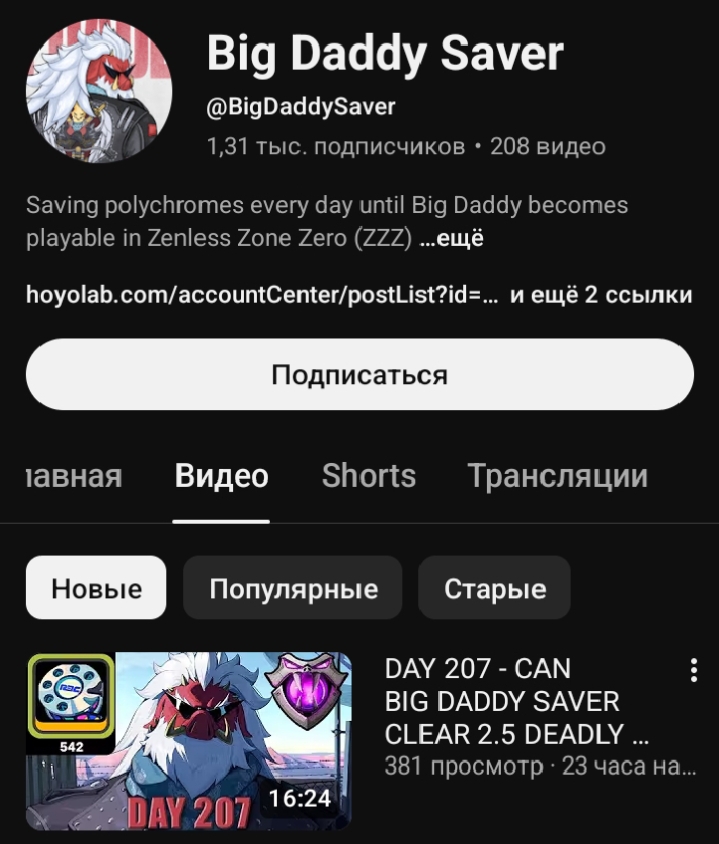Switch to the Shorts tab

point(368,476)
